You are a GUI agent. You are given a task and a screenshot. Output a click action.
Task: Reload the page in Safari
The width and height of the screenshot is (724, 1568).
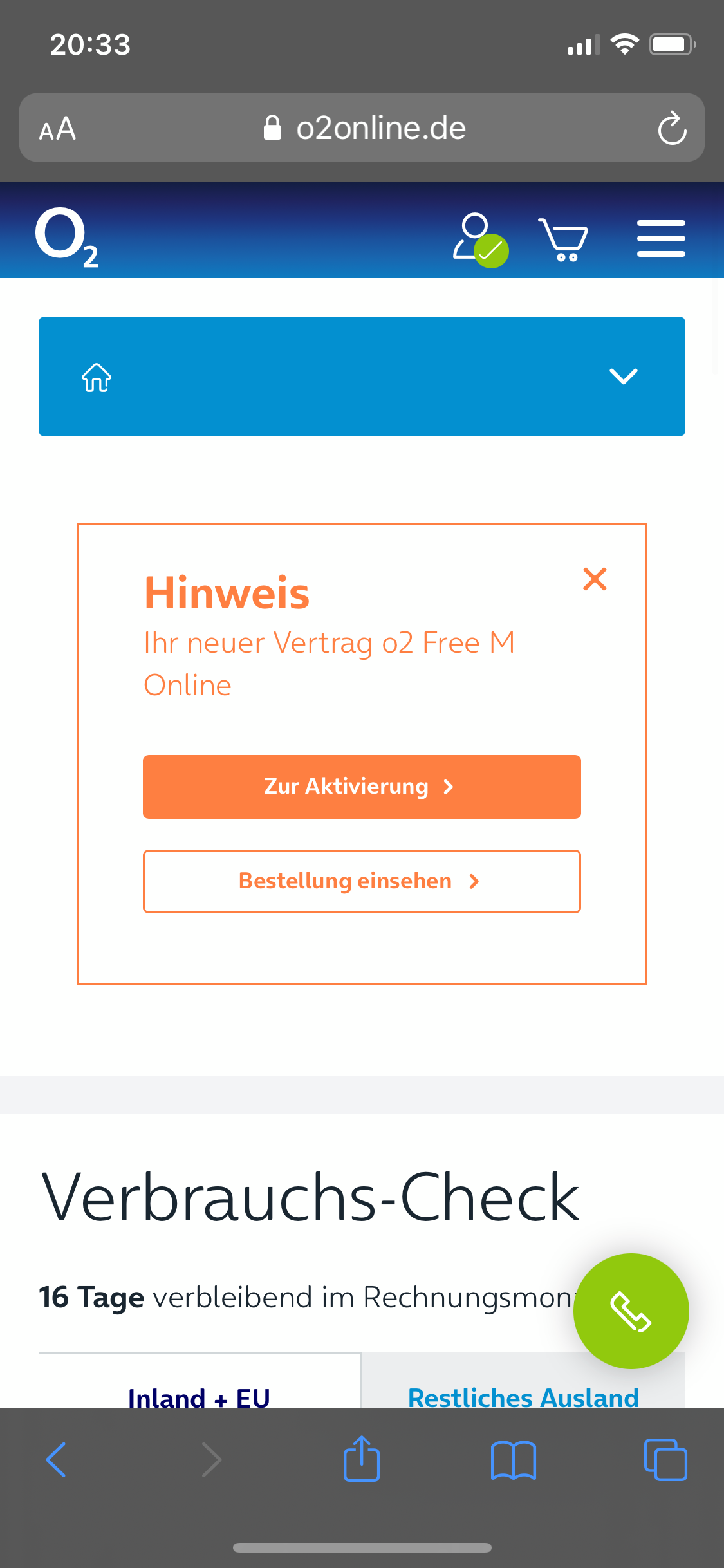click(x=672, y=128)
